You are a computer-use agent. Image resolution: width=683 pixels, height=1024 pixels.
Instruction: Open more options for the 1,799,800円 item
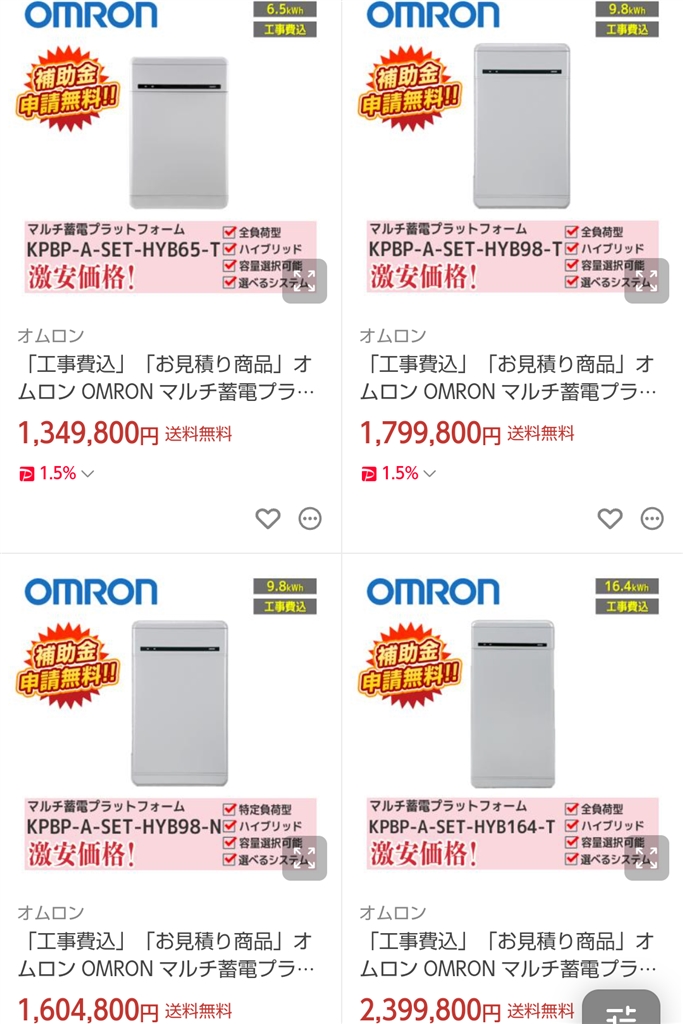click(x=652, y=518)
